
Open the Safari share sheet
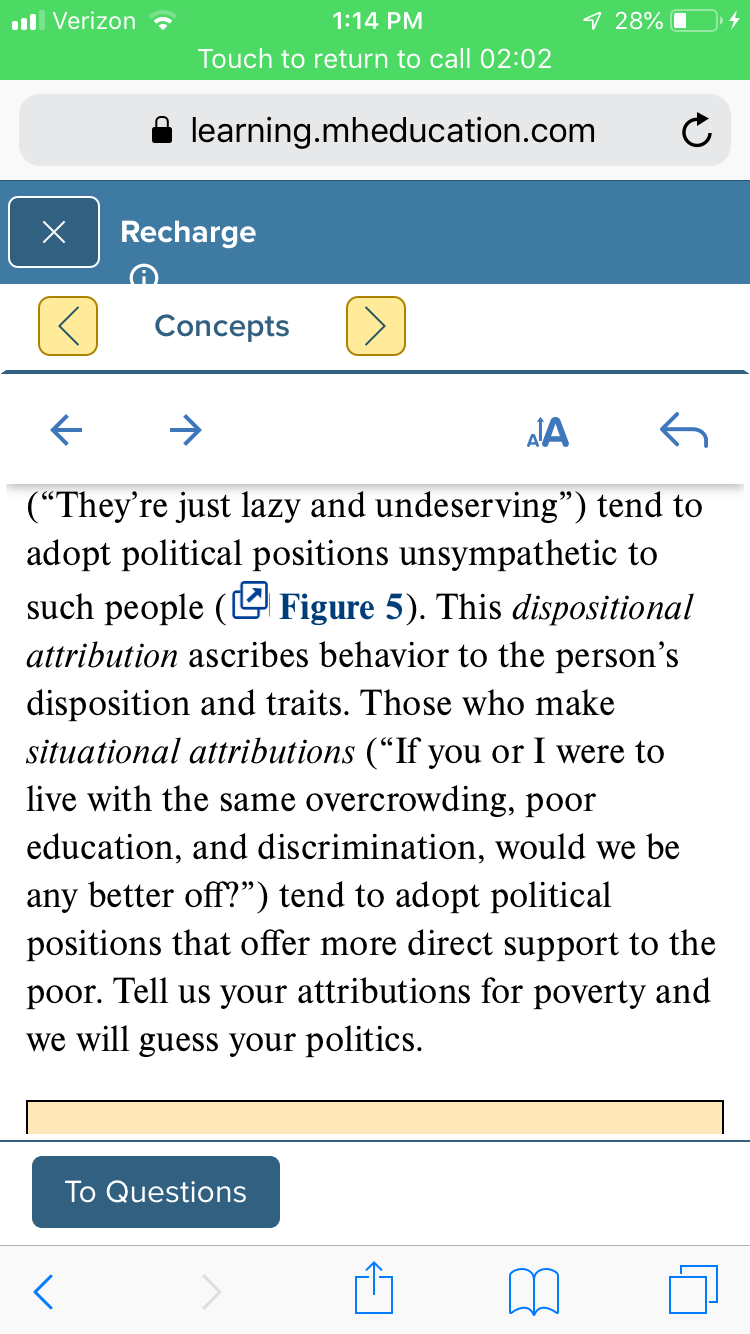375,1287
